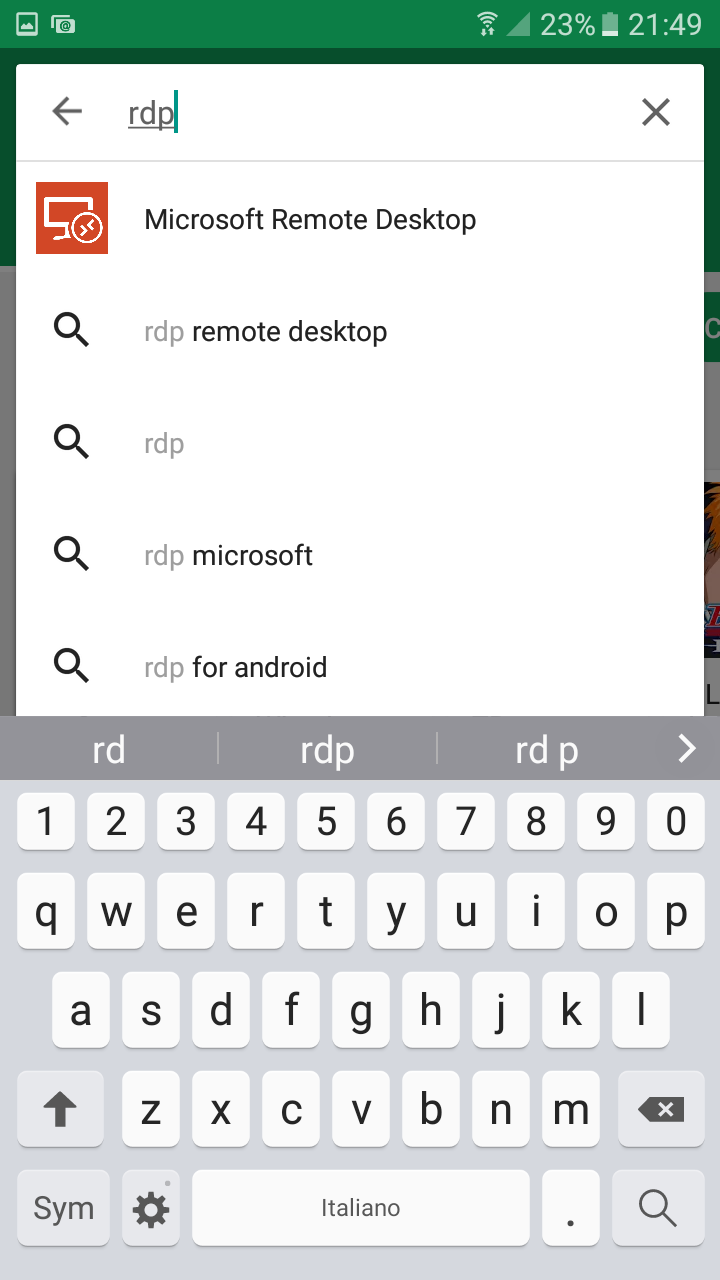Expand more keyboard predictions arrow
This screenshot has width=720, height=1280.
[x=686, y=748]
